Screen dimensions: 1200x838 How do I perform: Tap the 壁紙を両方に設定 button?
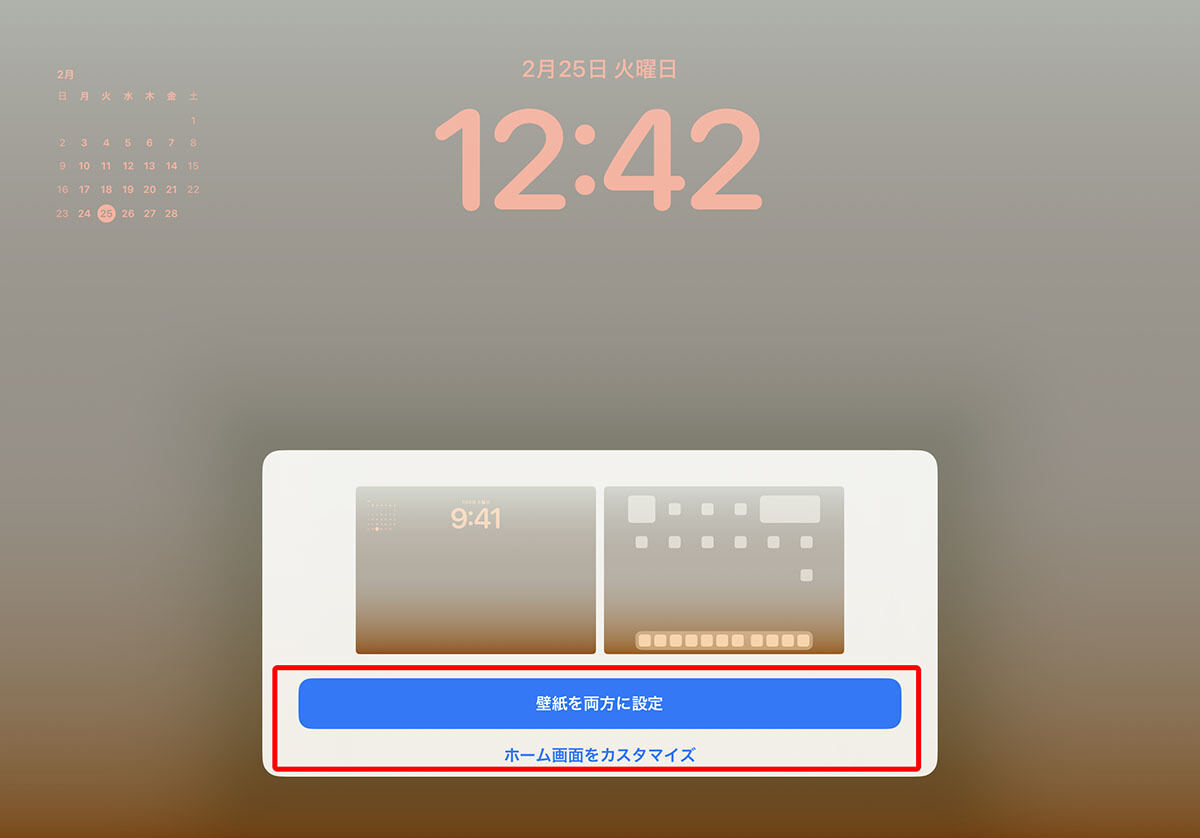[599, 703]
